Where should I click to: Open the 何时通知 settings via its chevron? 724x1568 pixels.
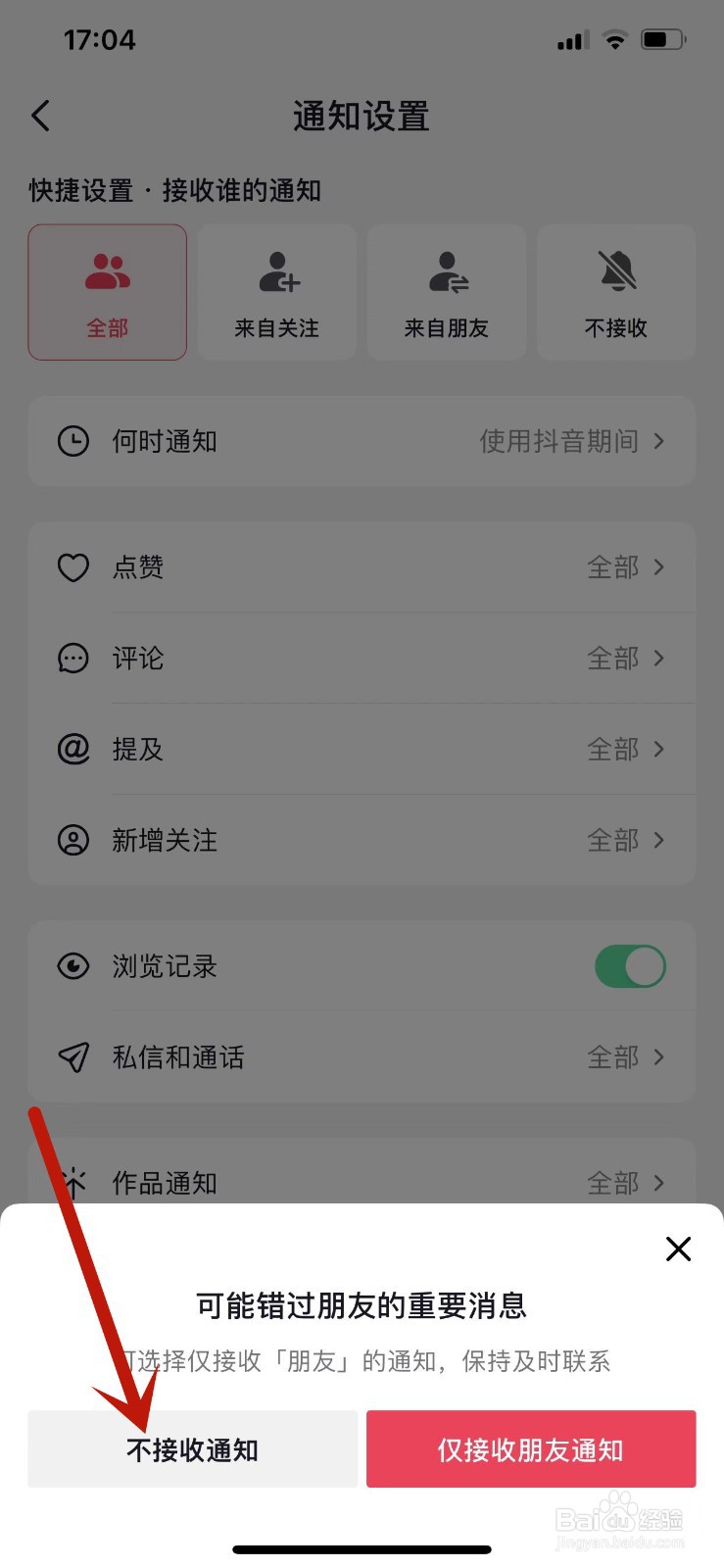coord(659,441)
